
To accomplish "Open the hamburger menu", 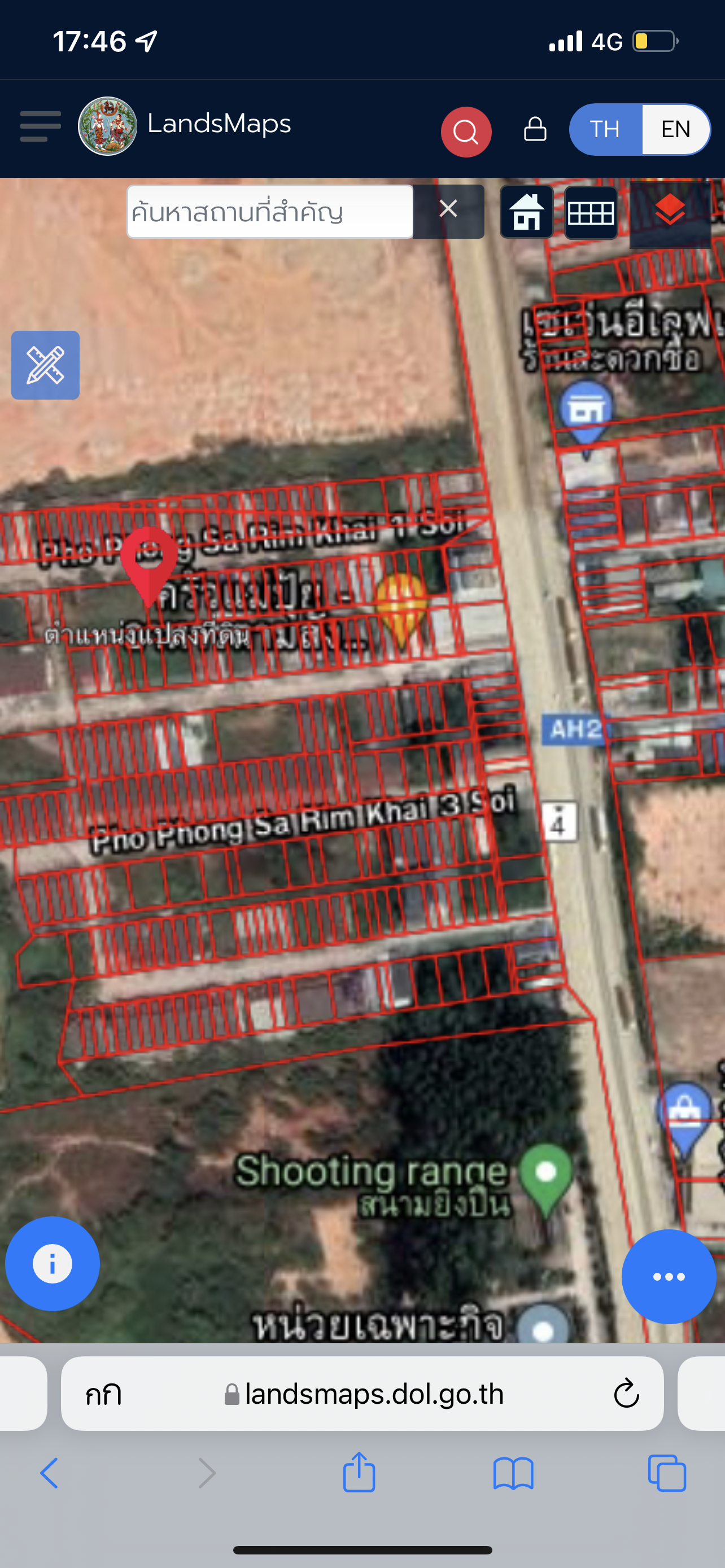I will [40, 126].
